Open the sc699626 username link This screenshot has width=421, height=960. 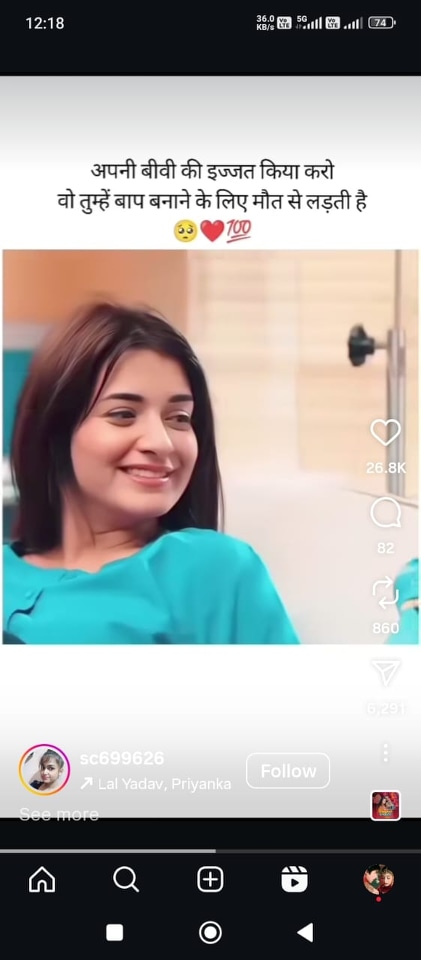122,759
